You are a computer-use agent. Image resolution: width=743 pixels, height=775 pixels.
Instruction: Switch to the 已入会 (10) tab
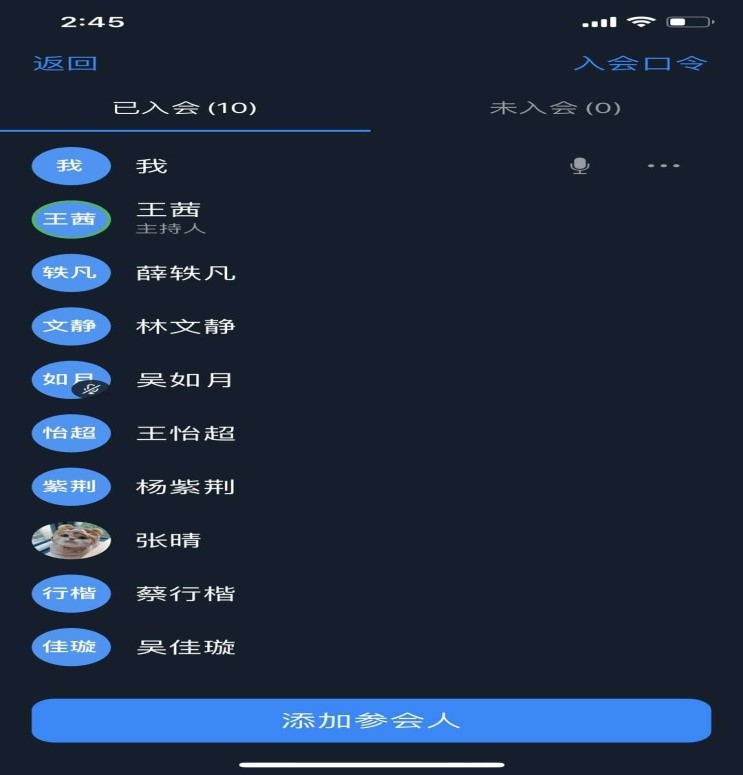(x=185, y=107)
